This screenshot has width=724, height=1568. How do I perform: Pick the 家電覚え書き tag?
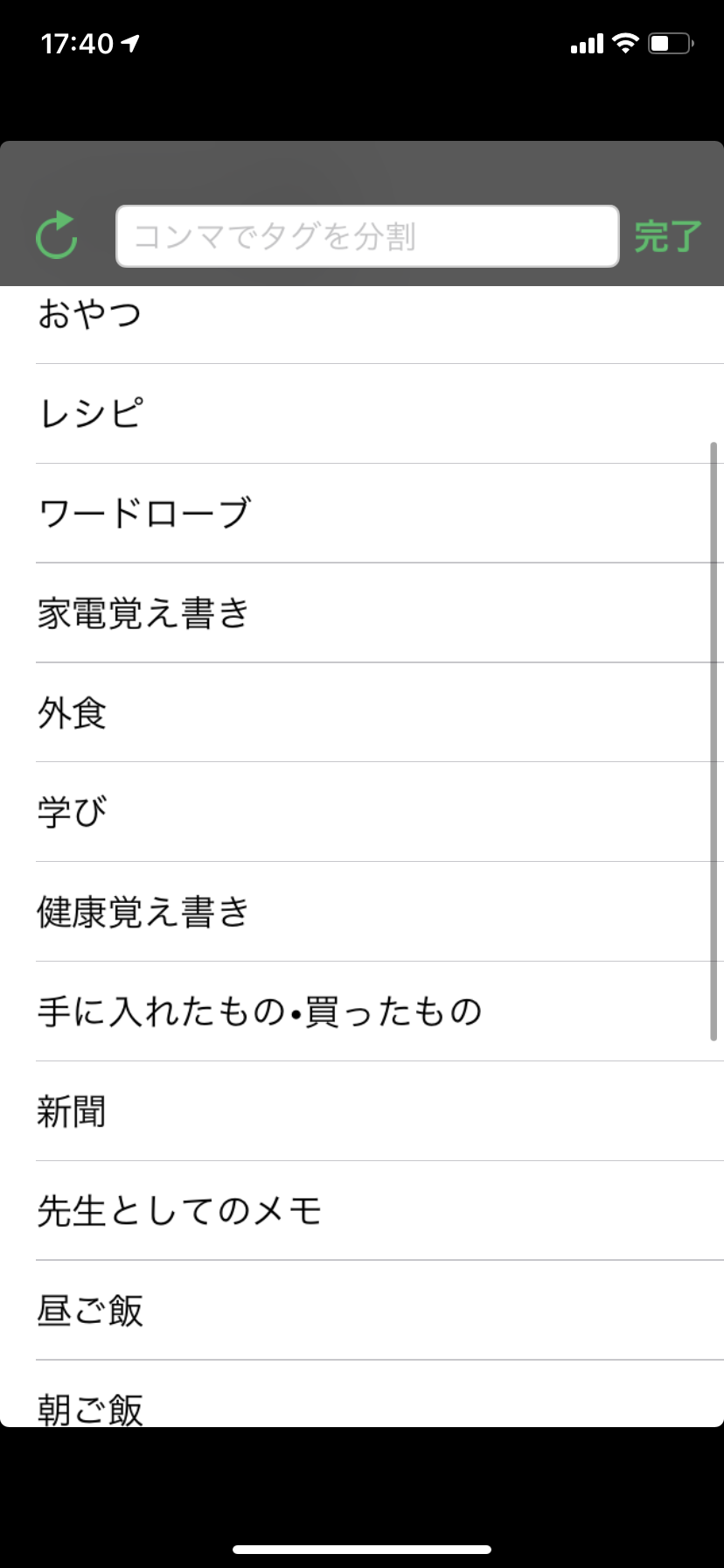[x=362, y=613]
